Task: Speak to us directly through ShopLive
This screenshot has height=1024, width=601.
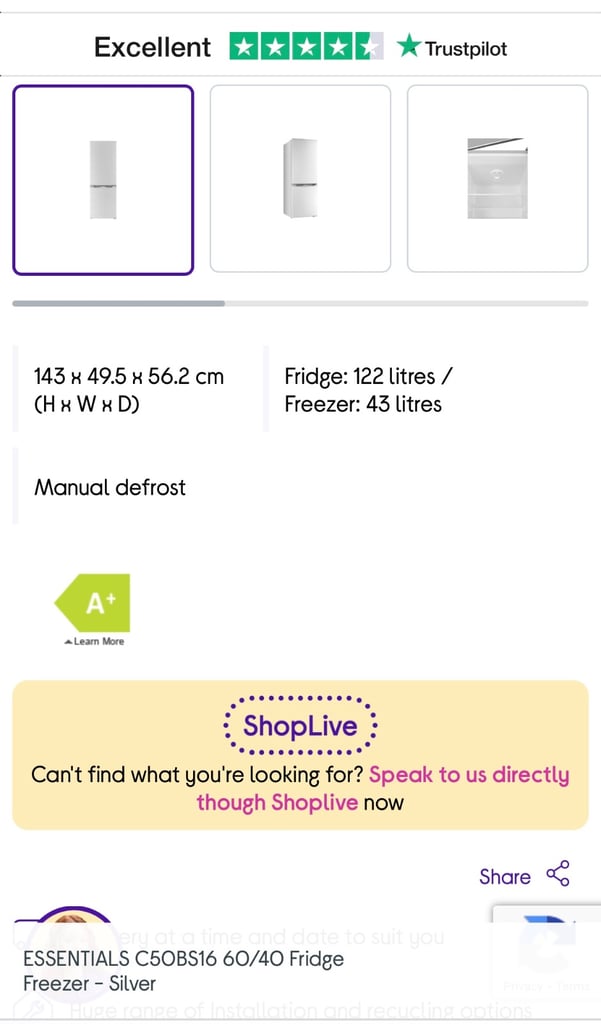Action: point(383,788)
